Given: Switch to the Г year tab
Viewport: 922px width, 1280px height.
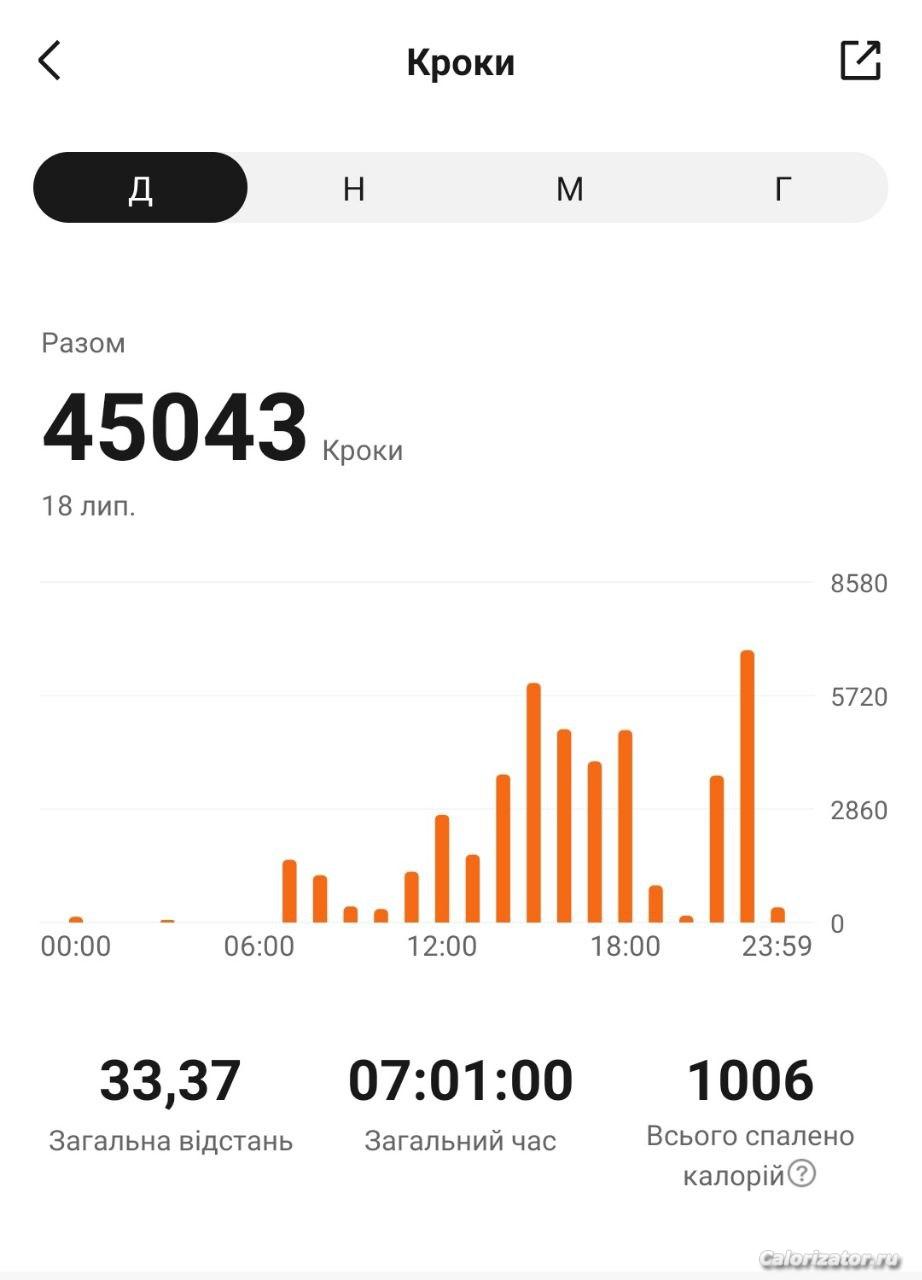Looking at the screenshot, I should click(x=783, y=188).
